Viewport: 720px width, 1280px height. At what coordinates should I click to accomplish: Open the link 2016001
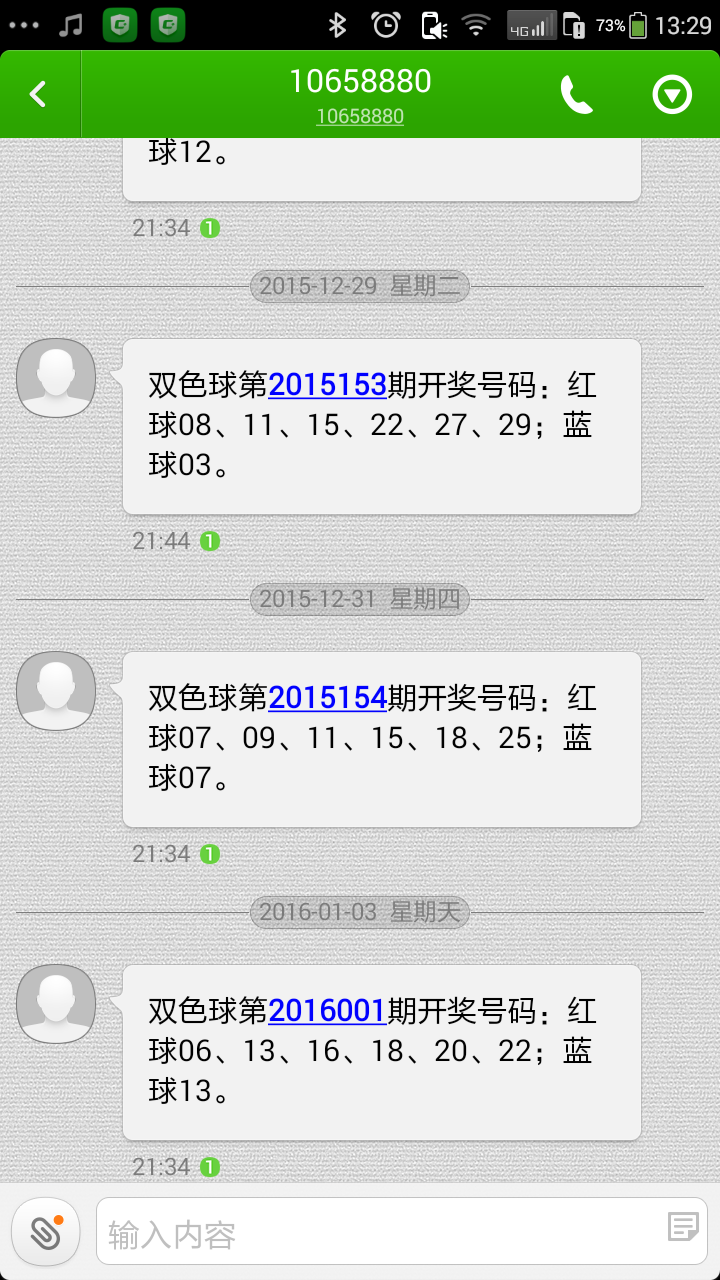(x=327, y=1011)
